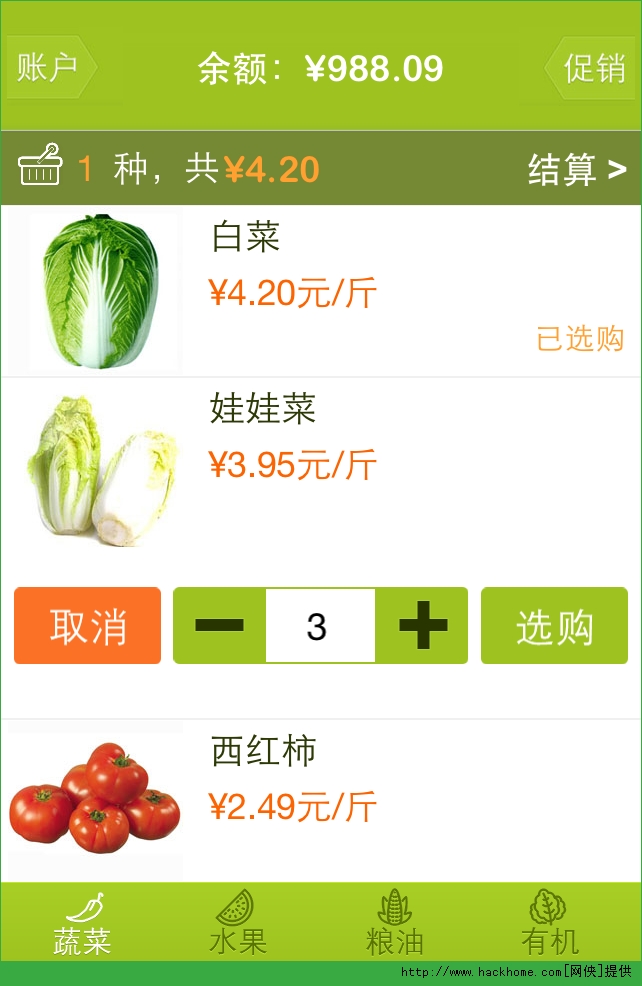Viewport: 642px width, 986px height.
Task: Open the 白菜 product row
Action: (320, 291)
